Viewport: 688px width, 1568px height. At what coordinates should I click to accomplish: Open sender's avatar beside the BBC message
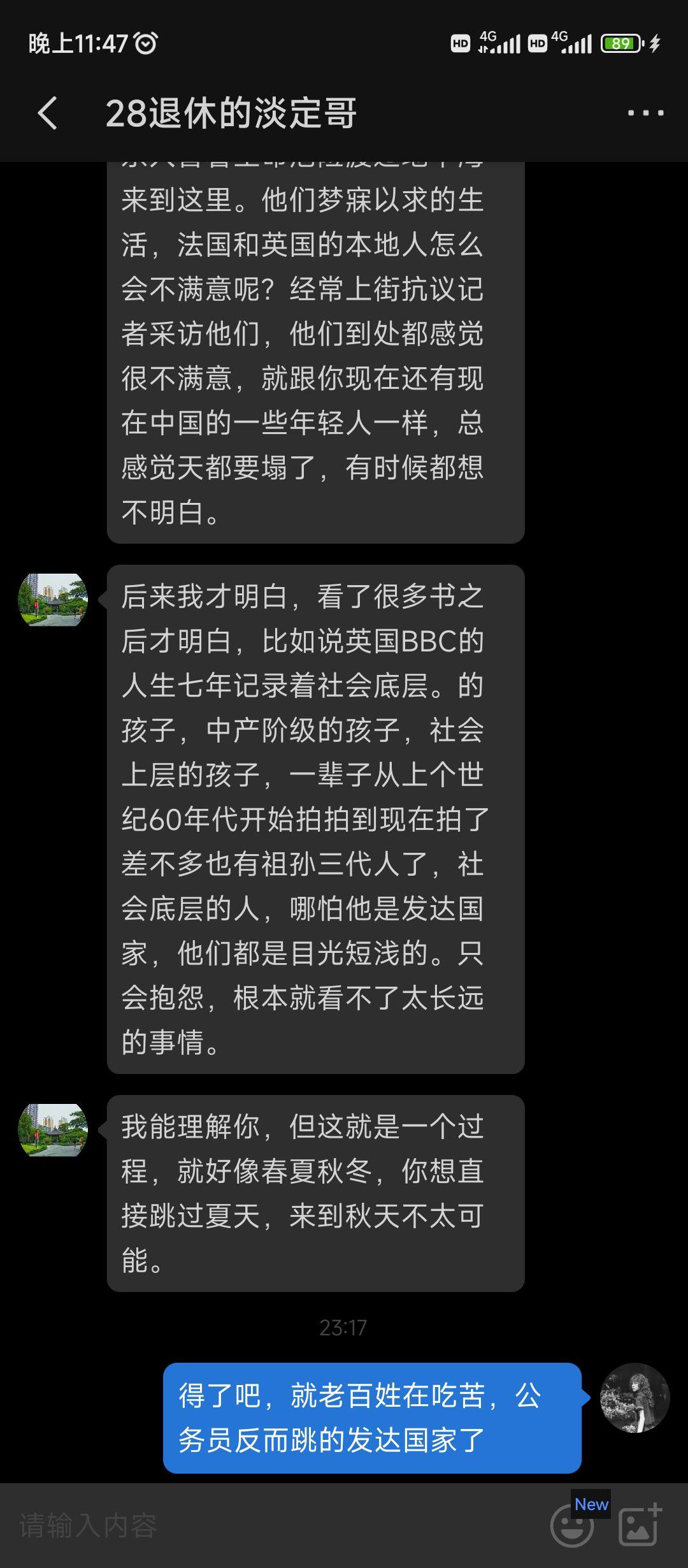coord(53,600)
